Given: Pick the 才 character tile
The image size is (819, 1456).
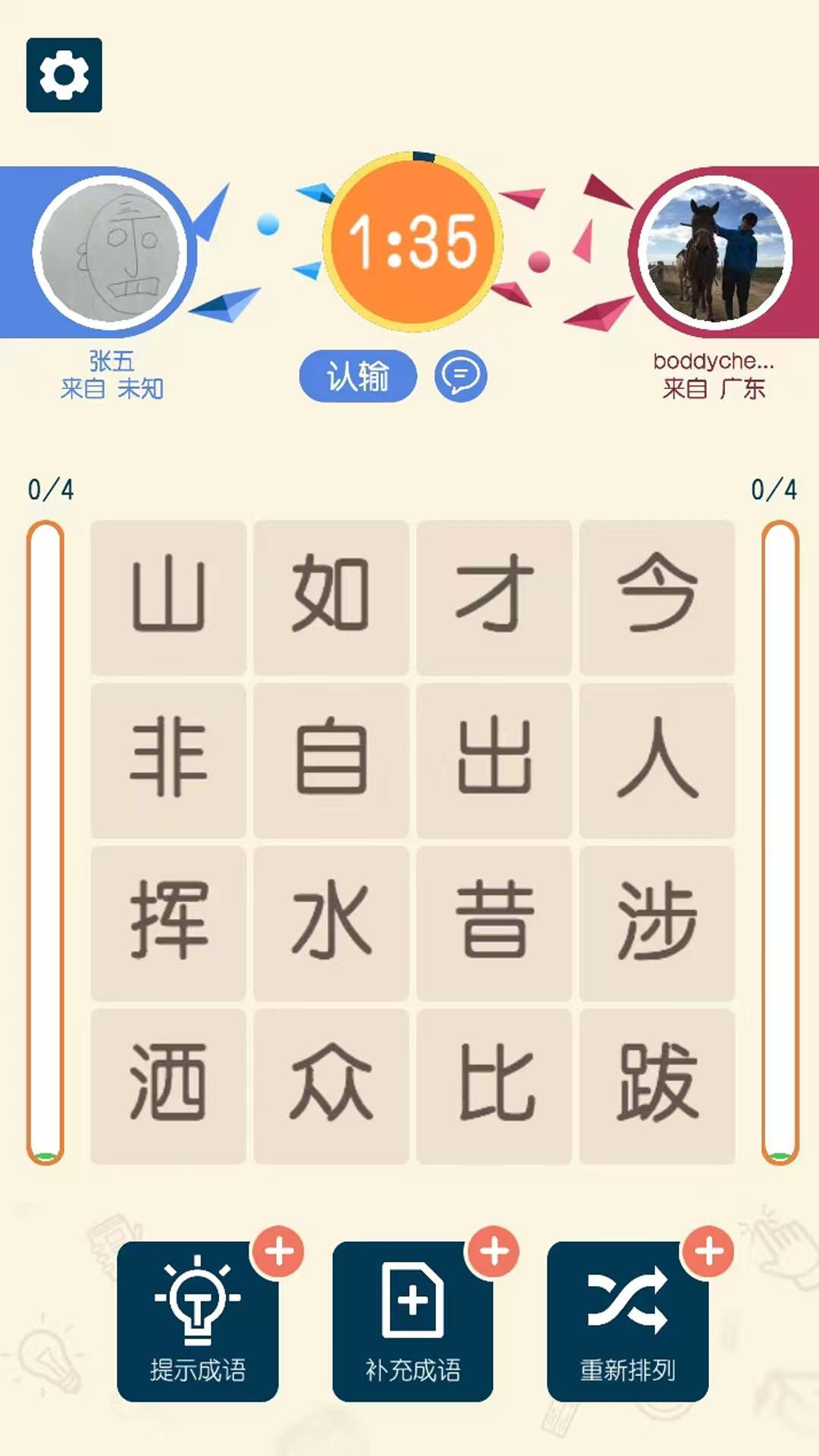Looking at the screenshot, I should 494,597.
